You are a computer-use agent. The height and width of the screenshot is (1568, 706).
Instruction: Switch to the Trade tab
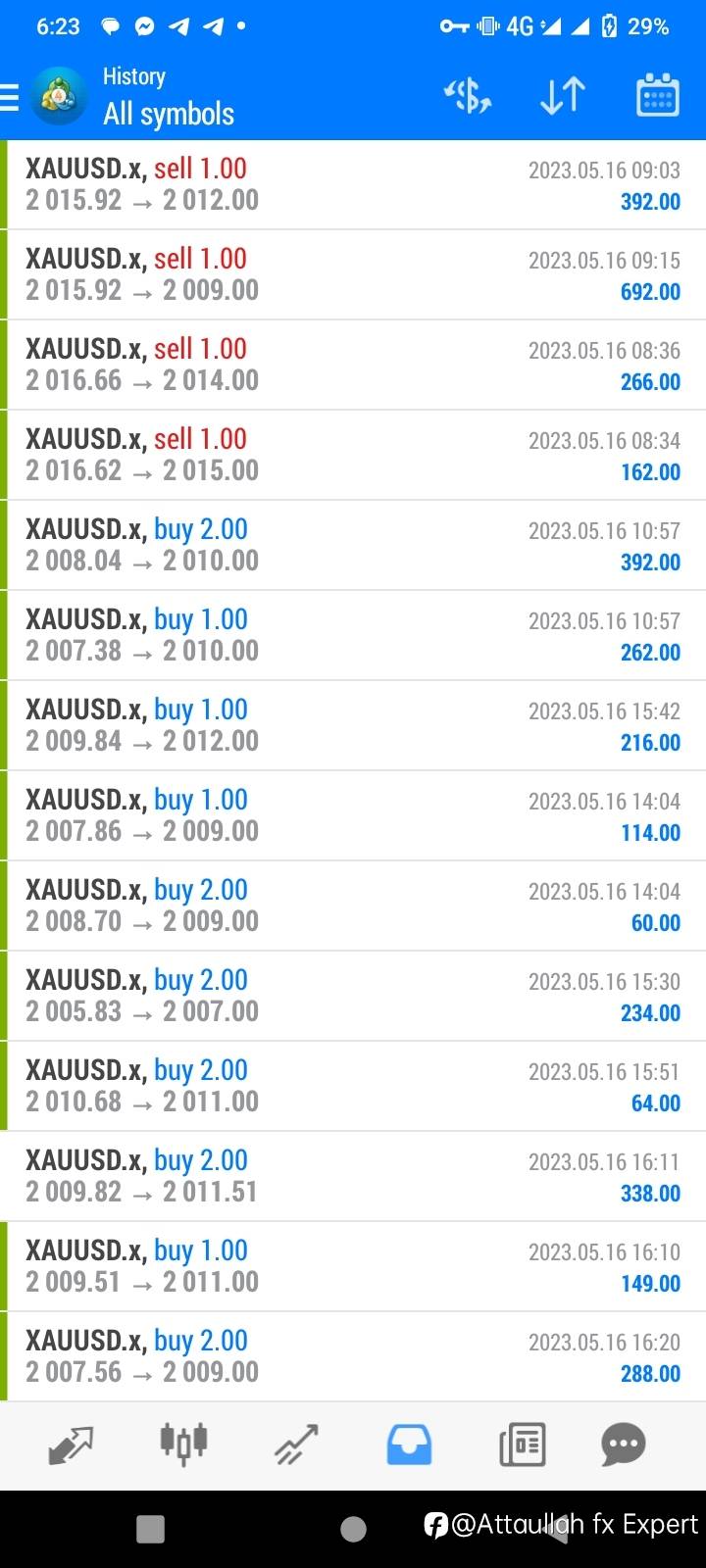click(x=296, y=1445)
